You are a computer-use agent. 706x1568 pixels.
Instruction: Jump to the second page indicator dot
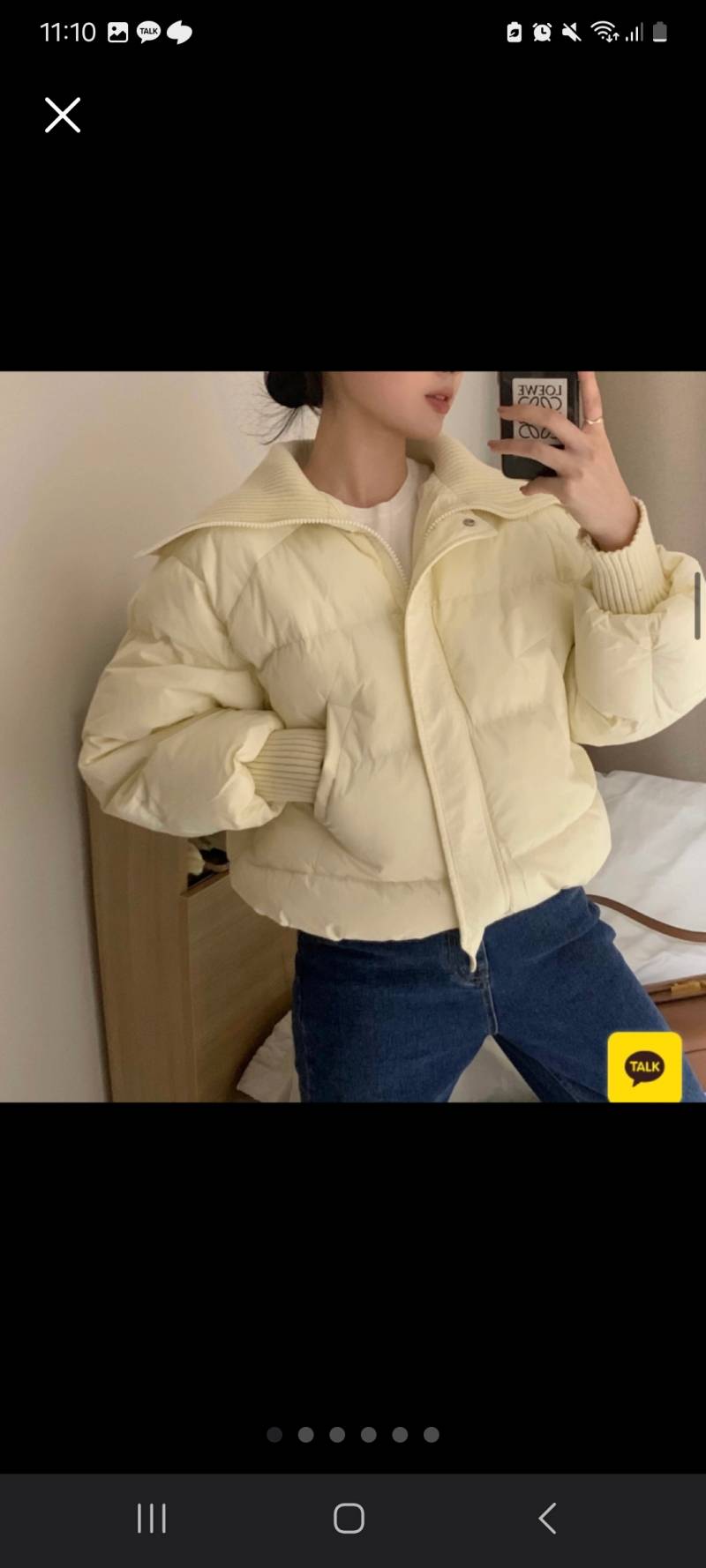click(x=306, y=1435)
